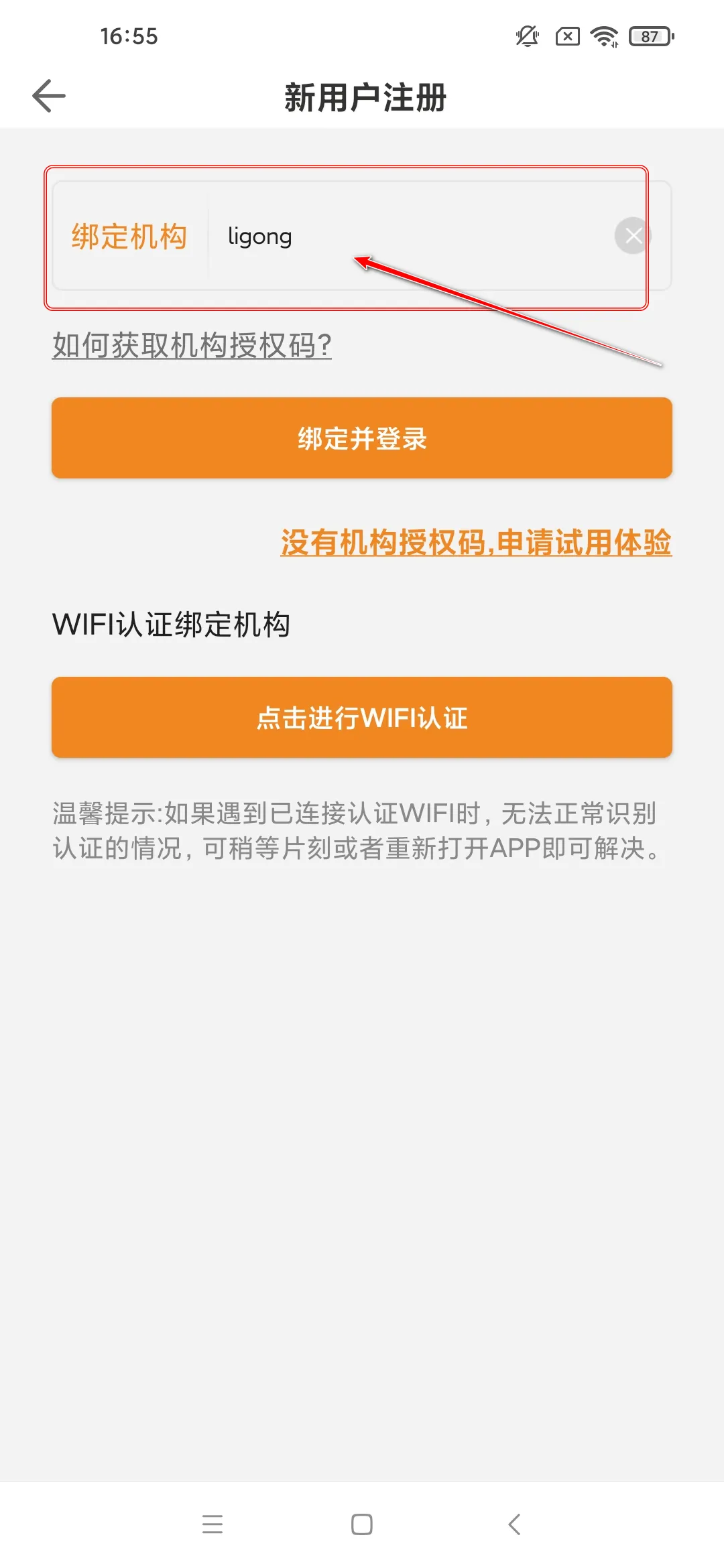Focus the 绑定机构 input field
This screenshot has width=724, height=1568.
pyautogui.click(x=409, y=237)
